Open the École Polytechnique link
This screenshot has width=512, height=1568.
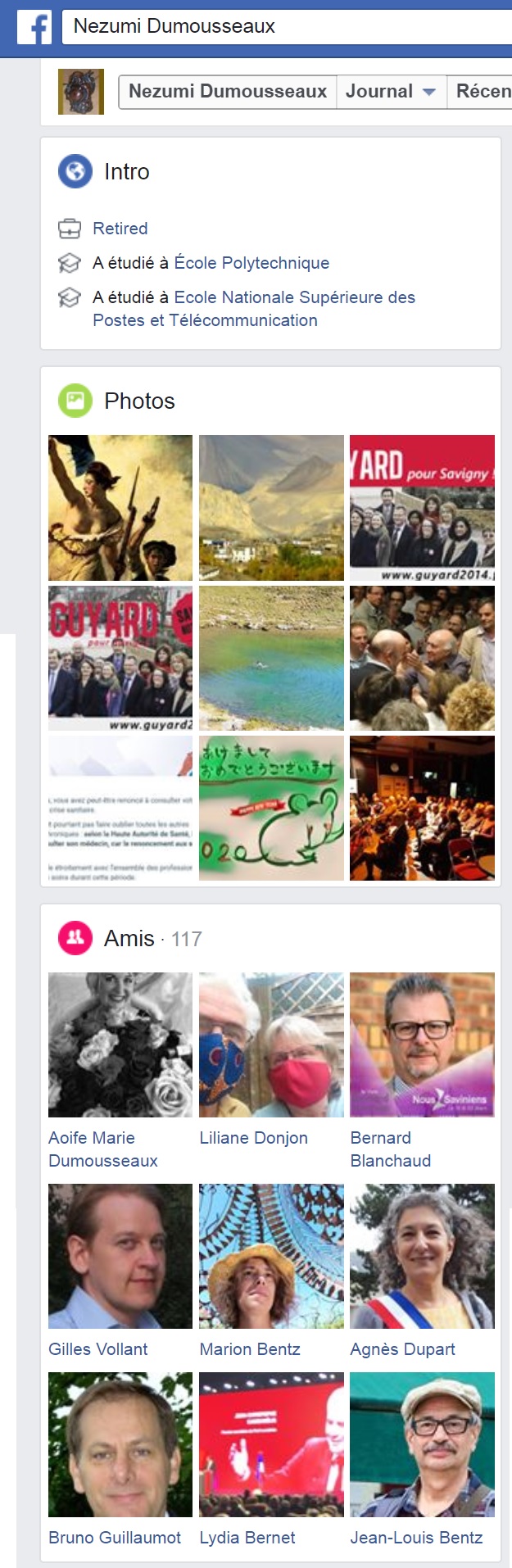coord(251,263)
